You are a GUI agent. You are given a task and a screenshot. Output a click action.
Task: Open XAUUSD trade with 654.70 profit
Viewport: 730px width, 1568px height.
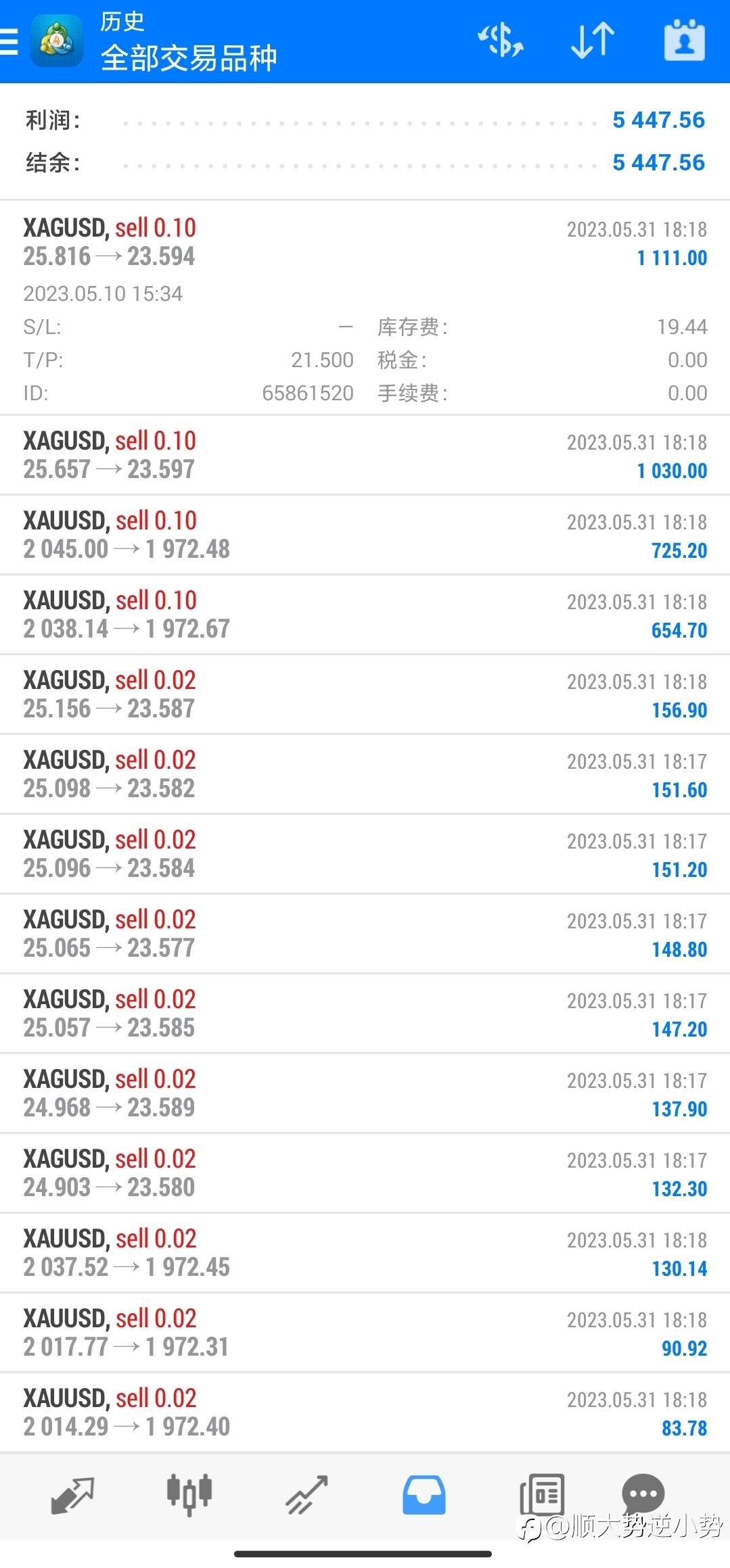[365, 615]
